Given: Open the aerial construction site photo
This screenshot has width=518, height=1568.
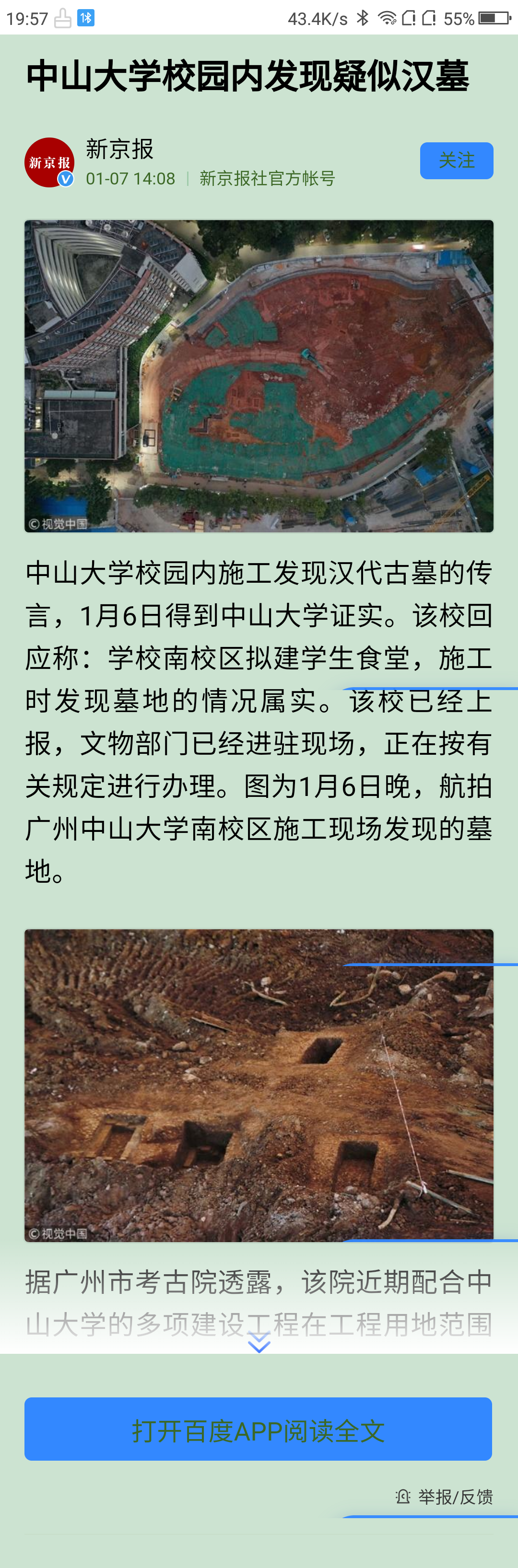Looking at the screenshot, I should (259, 376).
